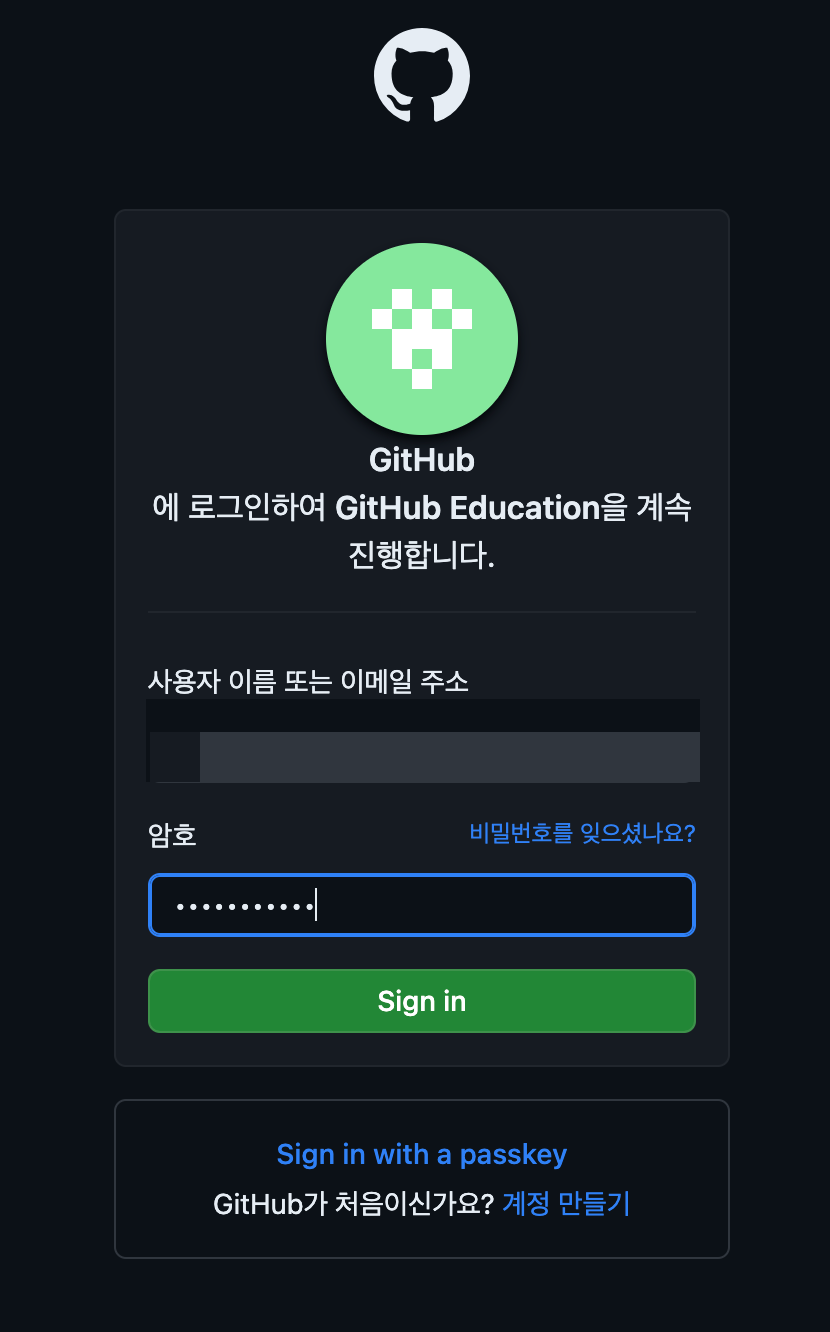The image size is (830, 1332).
Task: Click the pixelated heart logo inside the circle
Action: point(421,335)
